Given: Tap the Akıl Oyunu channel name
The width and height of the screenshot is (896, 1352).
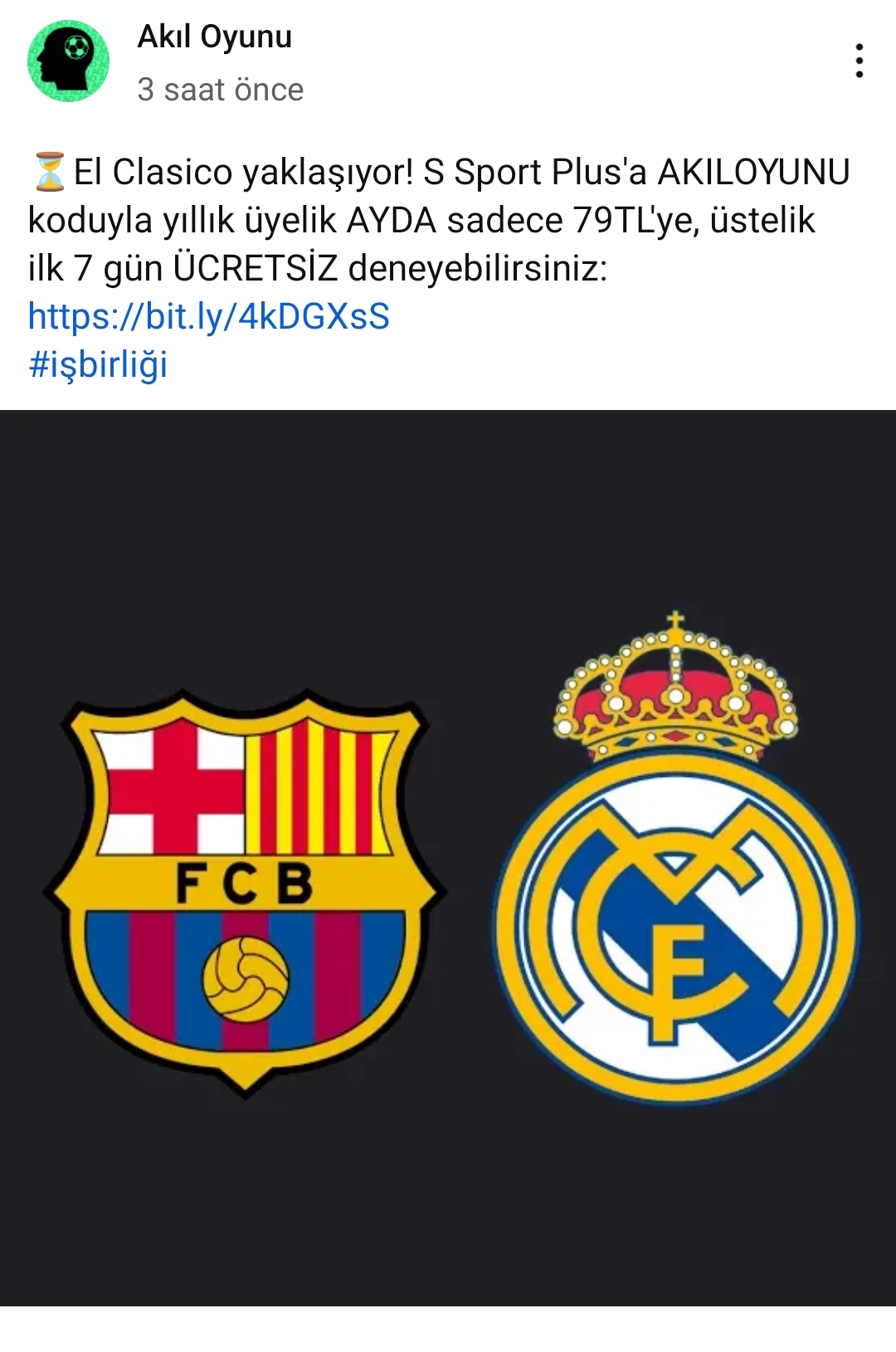Looking at the screenshot, I should click(214, 37).
